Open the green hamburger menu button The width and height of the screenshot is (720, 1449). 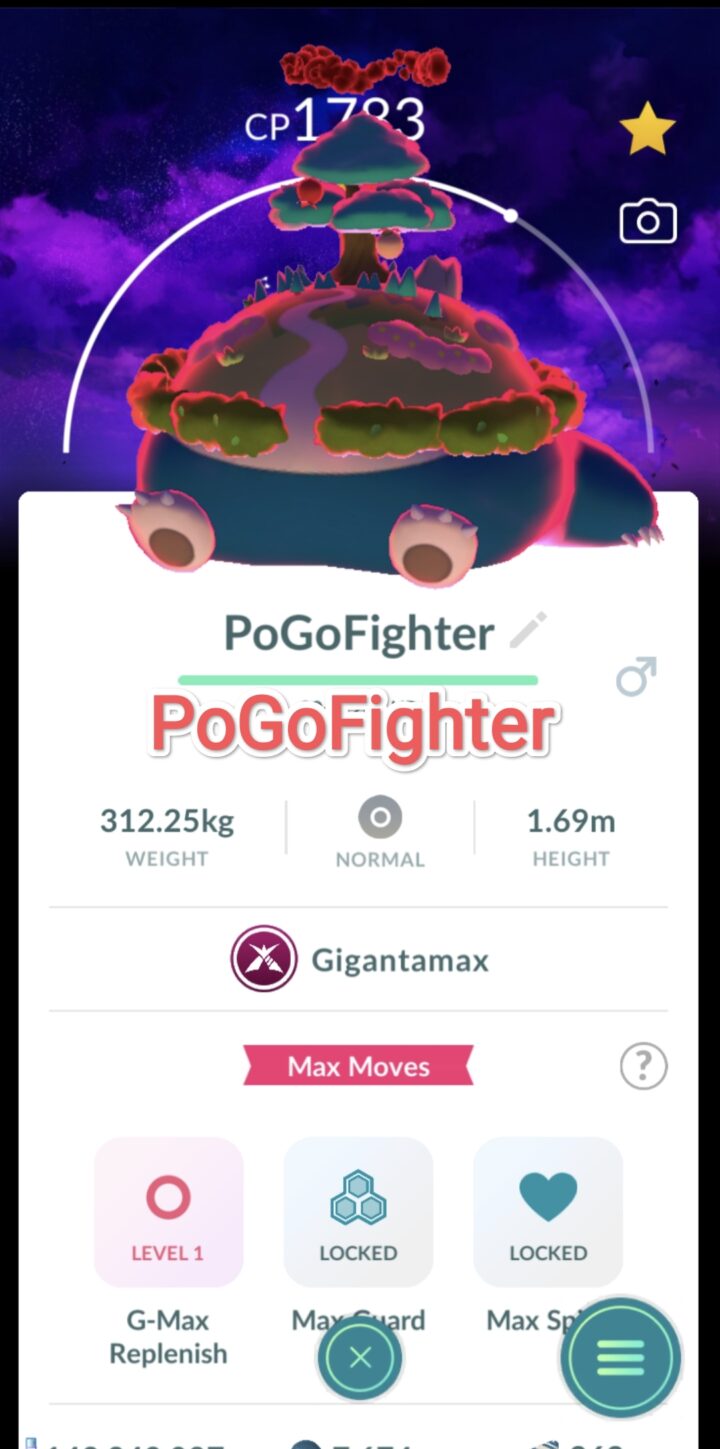click(x=621, y=1358)
